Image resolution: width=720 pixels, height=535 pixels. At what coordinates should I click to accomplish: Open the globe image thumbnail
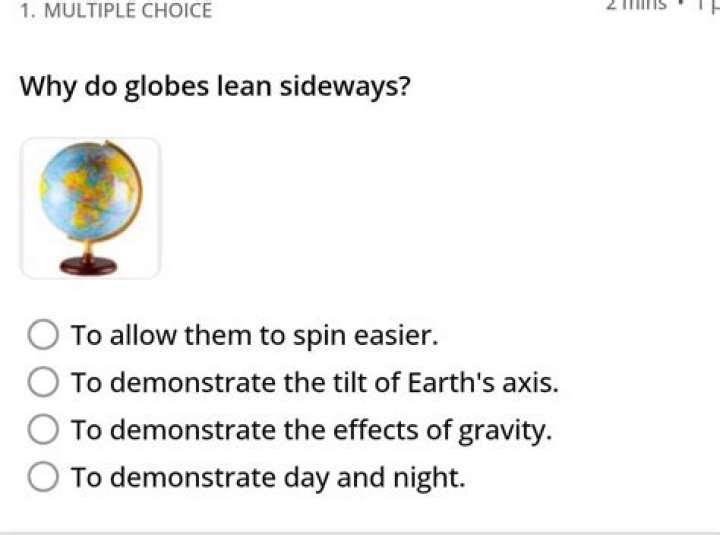[90, 208]
